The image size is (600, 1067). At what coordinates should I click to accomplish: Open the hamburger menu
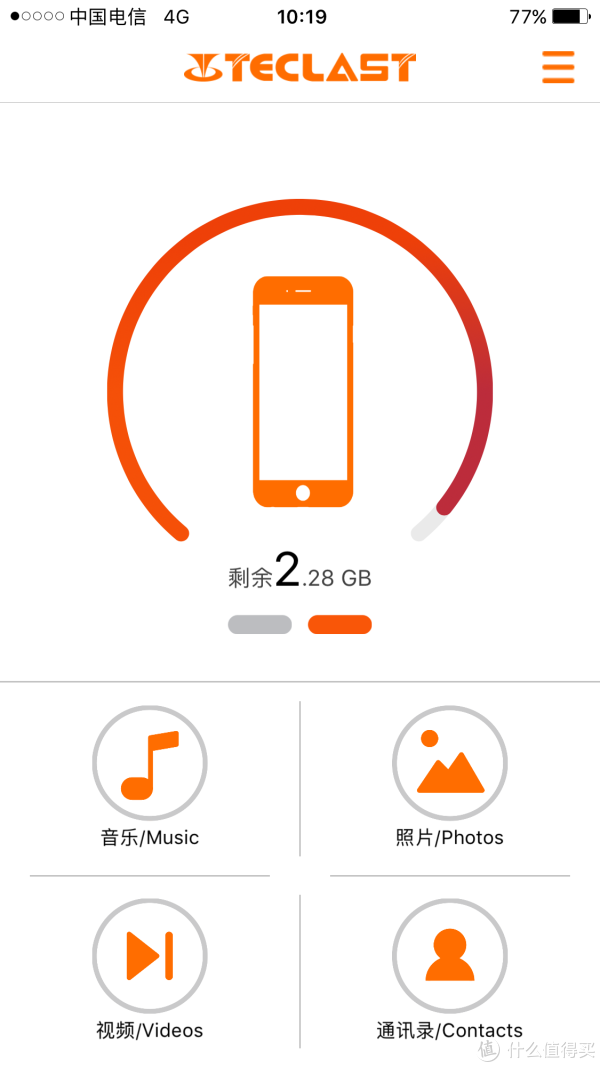[558, 67]
